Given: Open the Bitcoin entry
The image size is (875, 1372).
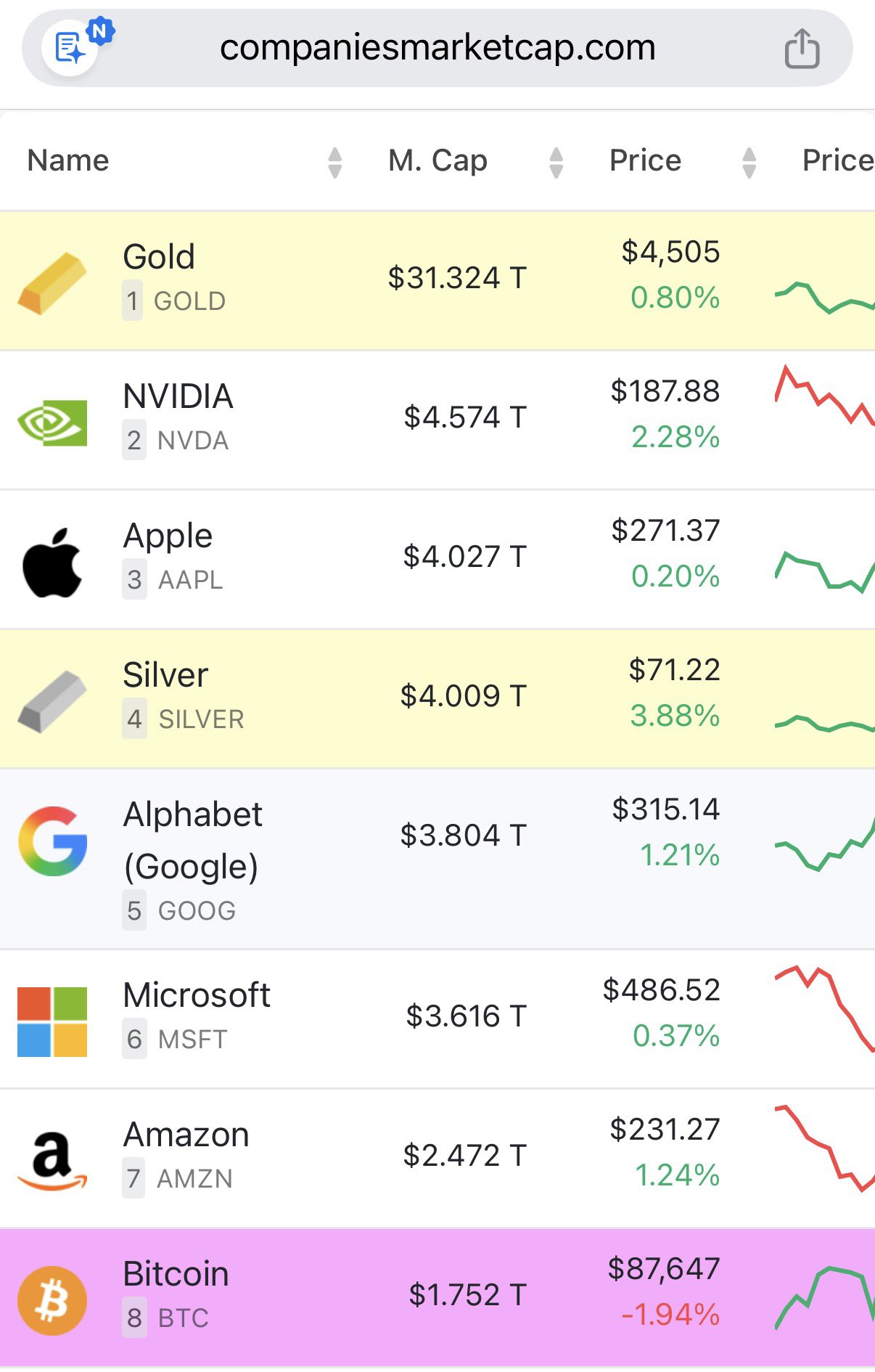Looking at the screenshot, I should coord(437,1297).
